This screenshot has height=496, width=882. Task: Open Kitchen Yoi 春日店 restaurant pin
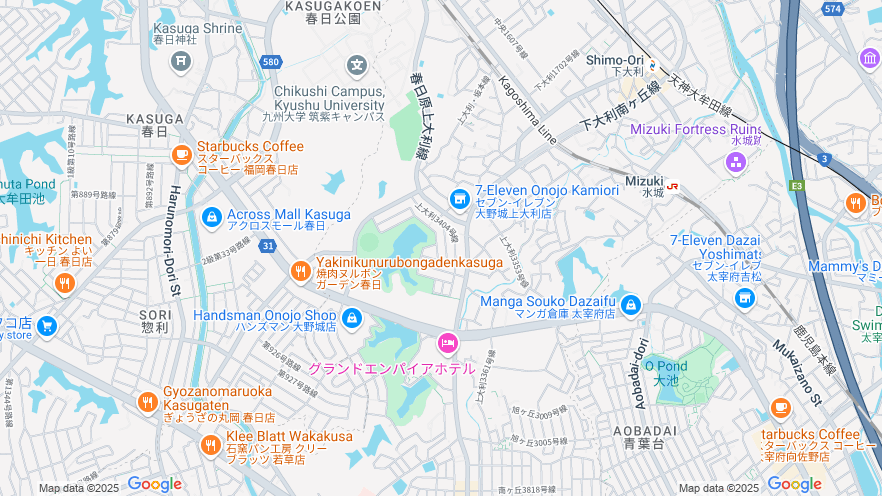tap(65, 283)
